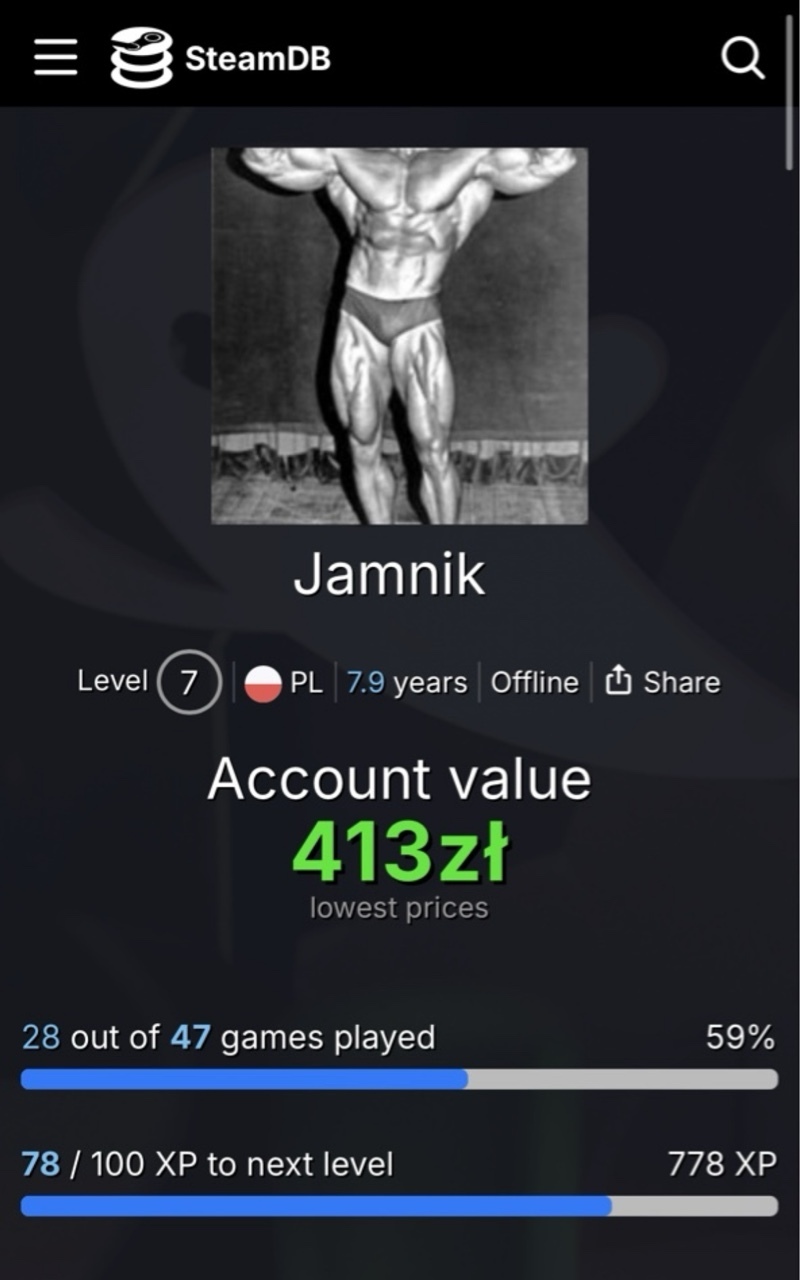This screenshot has width=800, height=1280.
Task: Go to the SteamDB home page
Action: pos(221,58)
